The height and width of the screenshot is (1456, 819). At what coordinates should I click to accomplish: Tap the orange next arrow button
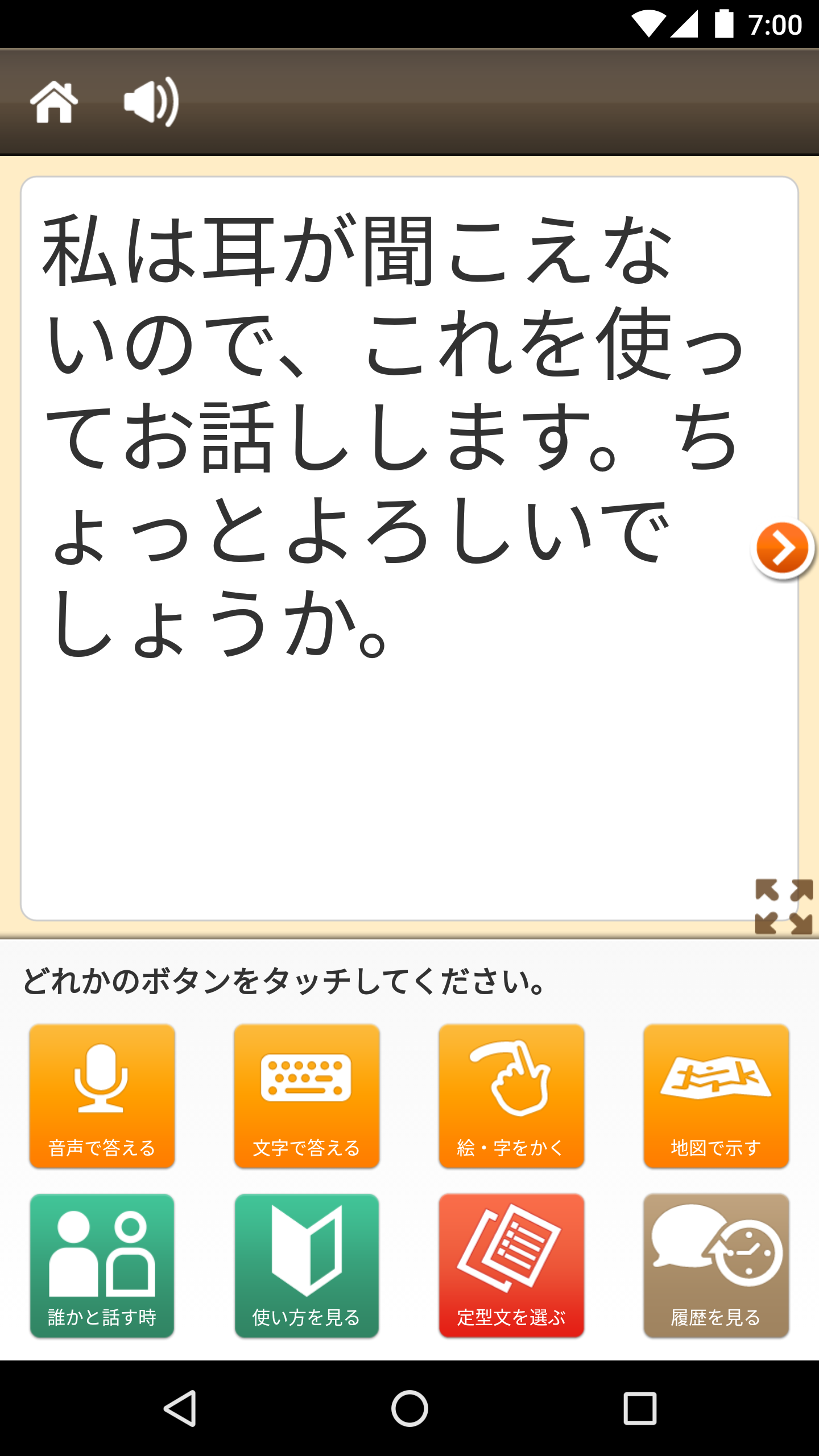783,548
